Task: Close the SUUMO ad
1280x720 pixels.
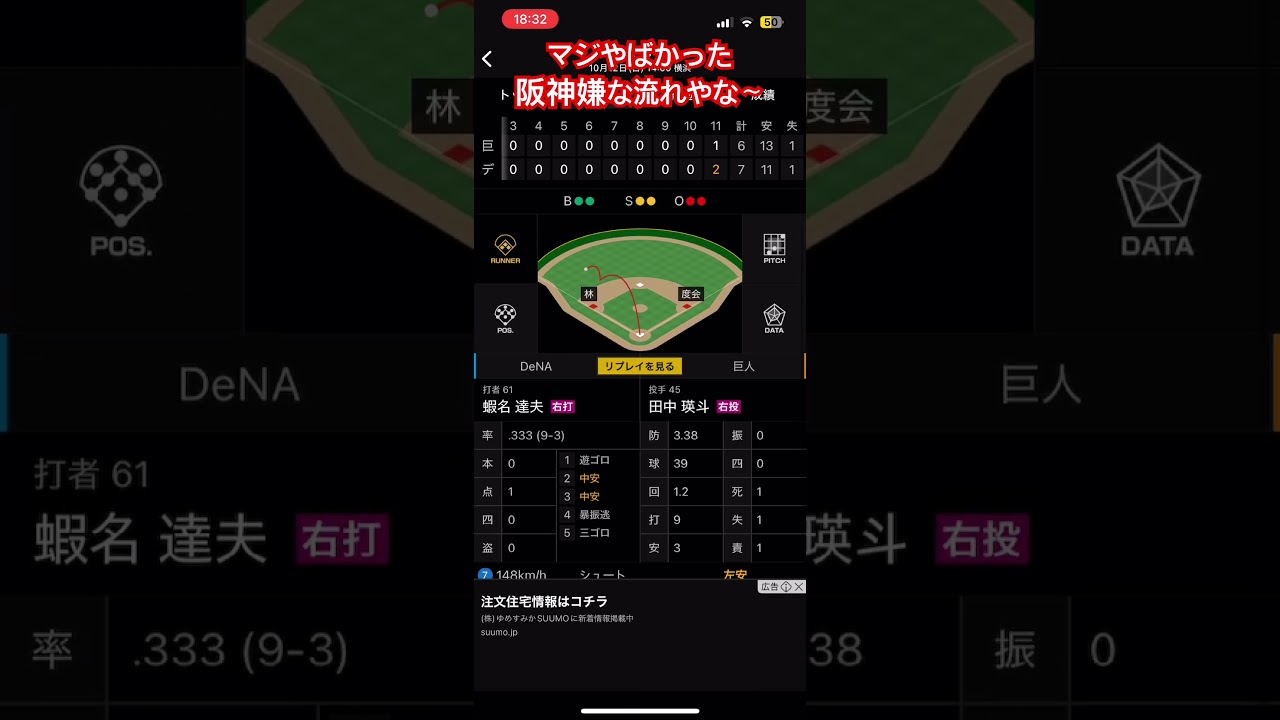Action: (799, 587)
